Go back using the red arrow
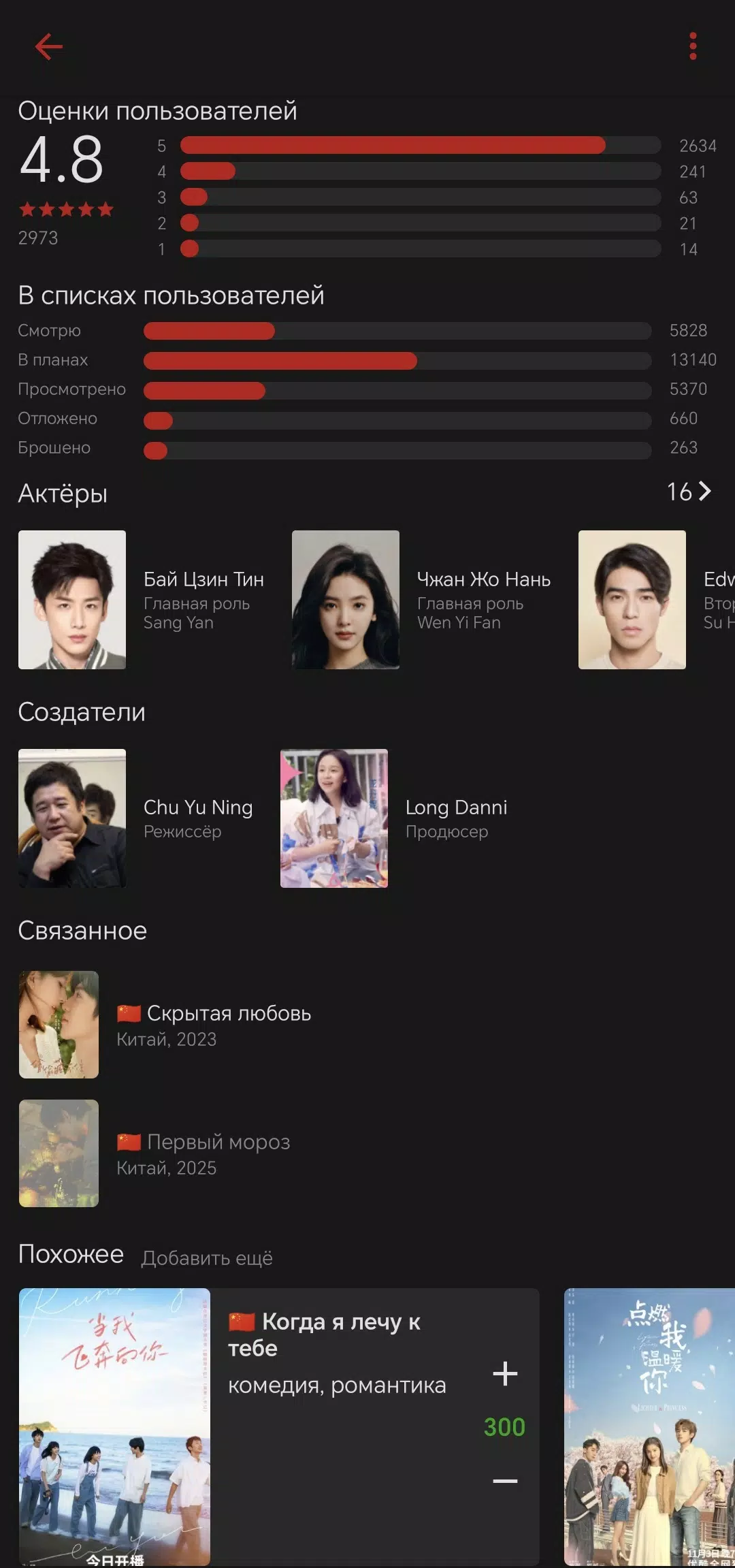This screenshot has width=735, height=1568. (48, 46)
